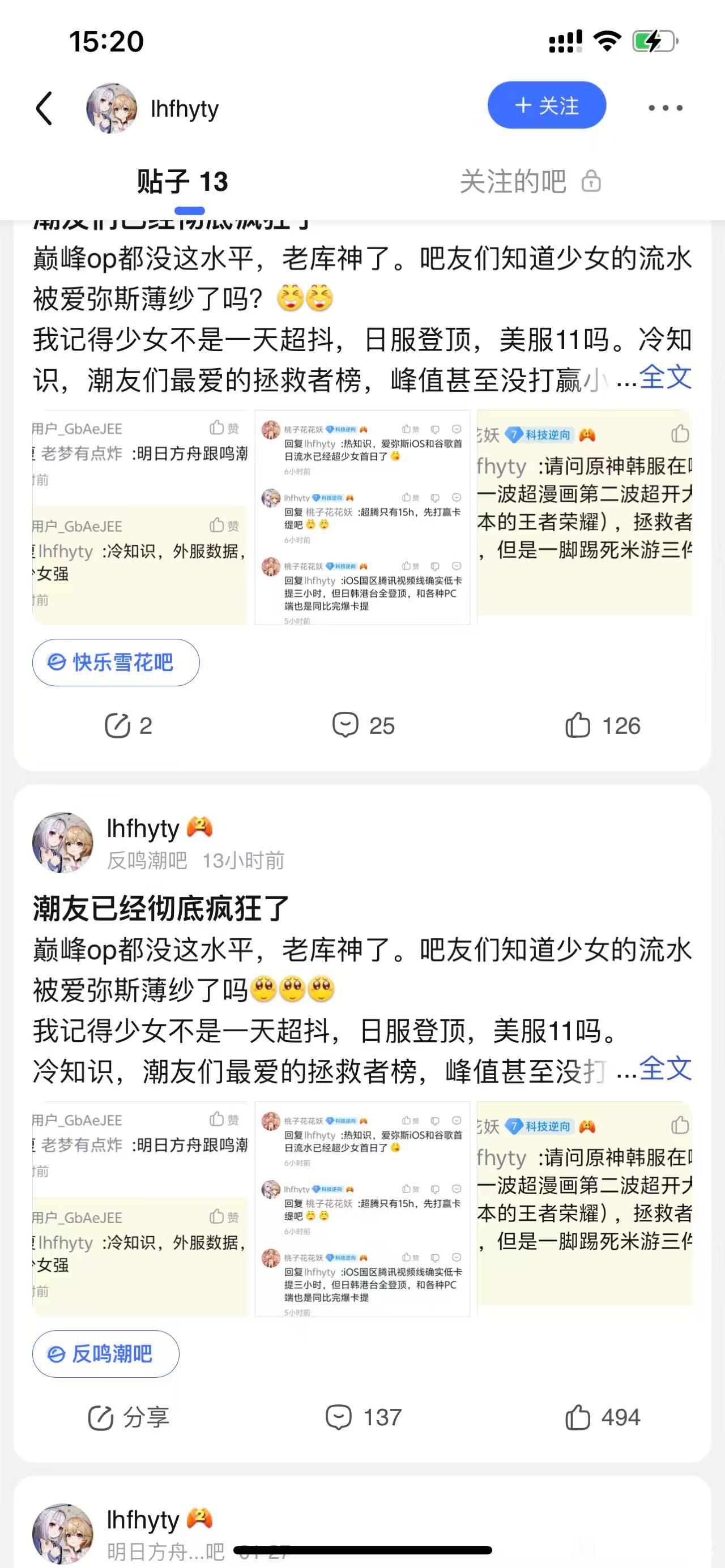725x1568 pixels.
Task: Go back using the top-left arrow
Action: [x=44, y=108]
